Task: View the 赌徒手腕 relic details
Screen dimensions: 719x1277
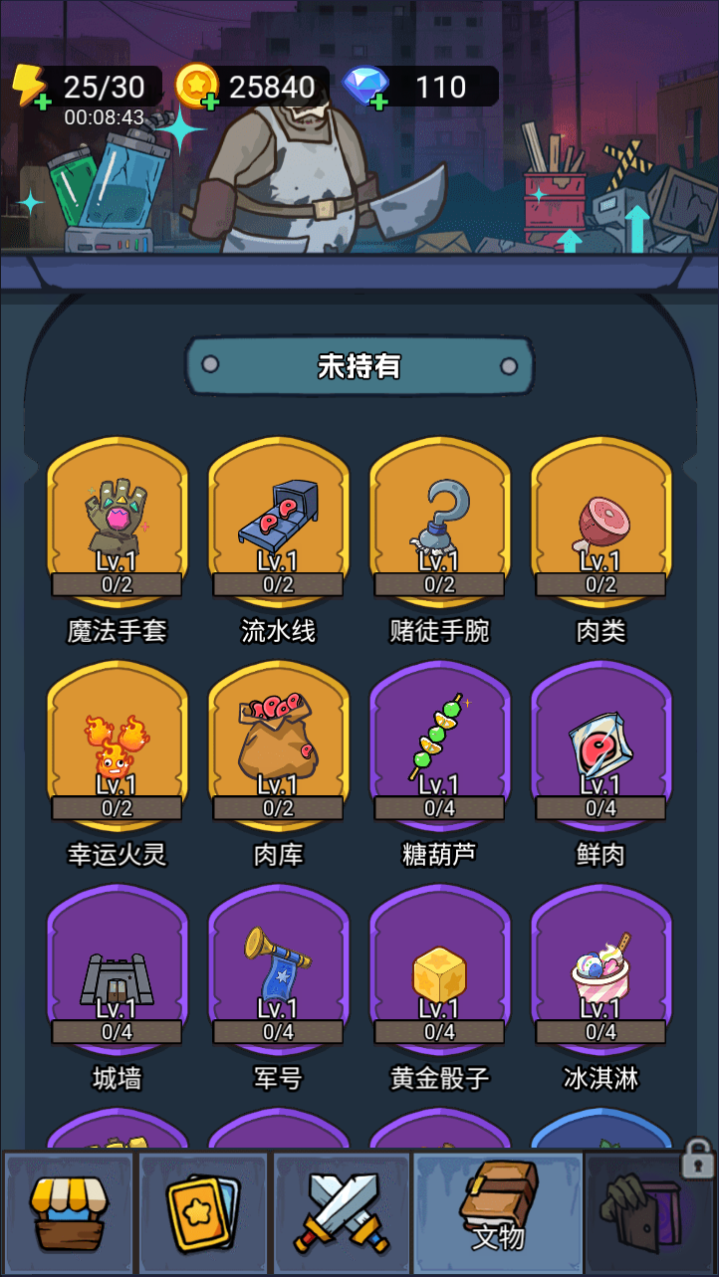Action: (440, 521)
